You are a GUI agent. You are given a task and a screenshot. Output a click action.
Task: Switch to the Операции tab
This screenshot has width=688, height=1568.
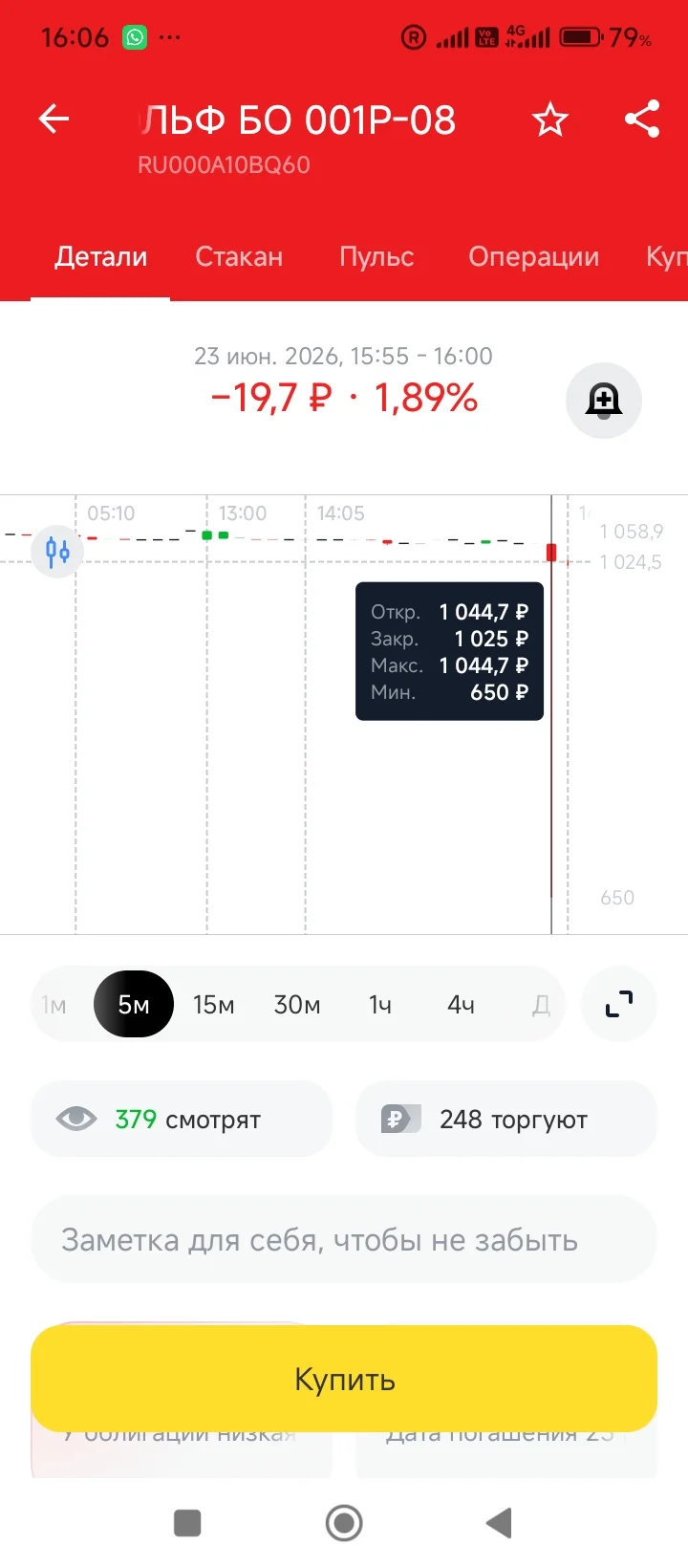click(x=533, y=256)
